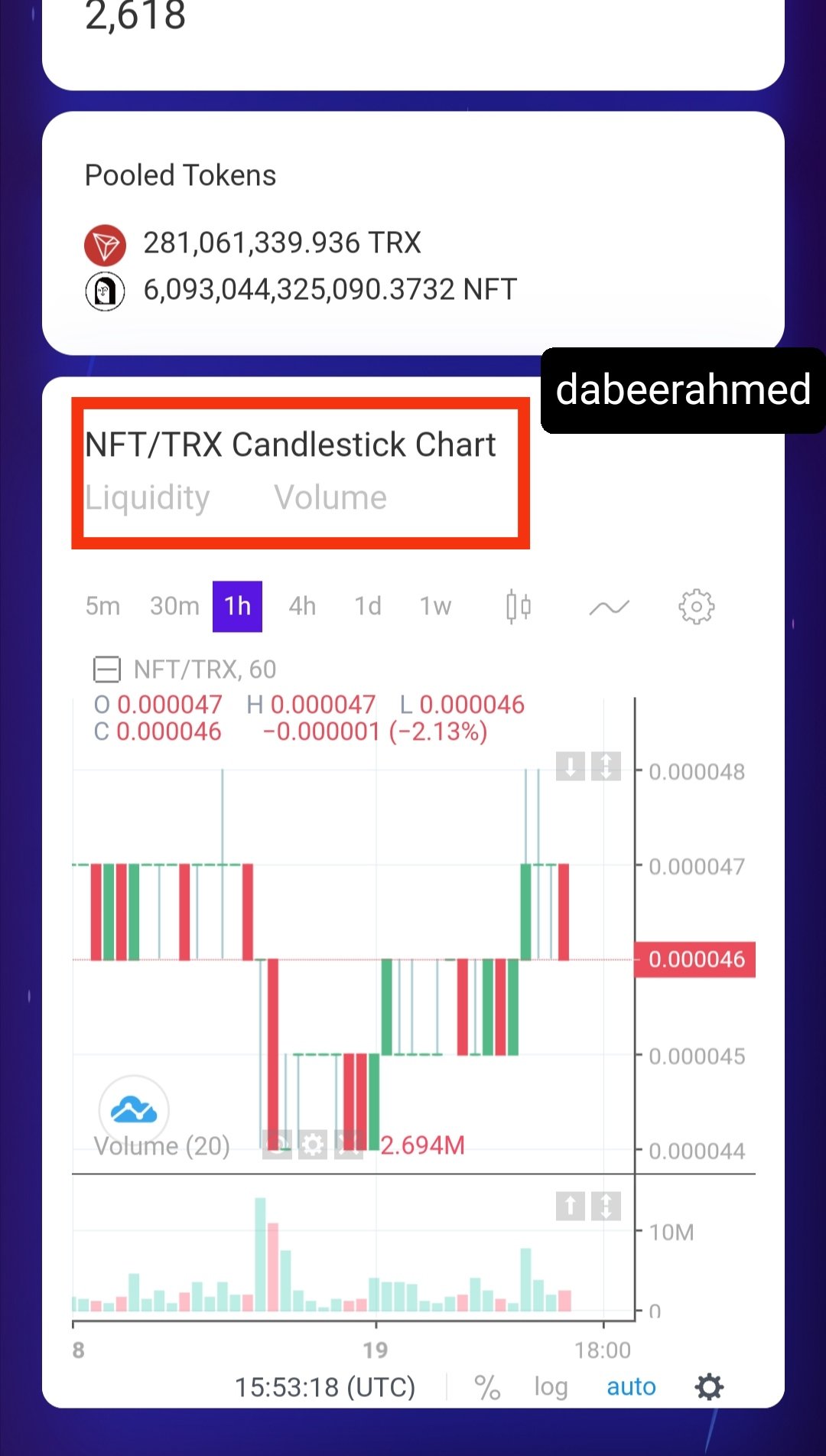Select the 5m time interval
826x1456 pixels.
coord(102,606)
